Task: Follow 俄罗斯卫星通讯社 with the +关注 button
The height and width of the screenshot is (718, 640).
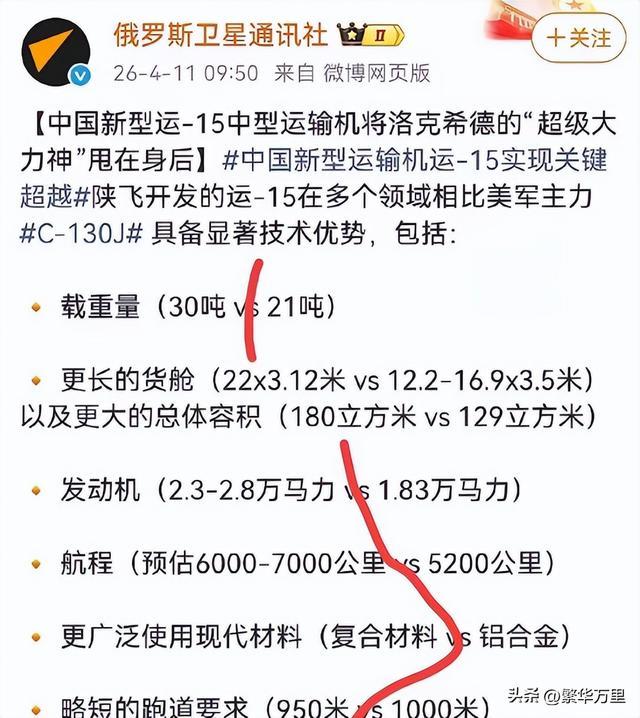Action: pos(580,38)
